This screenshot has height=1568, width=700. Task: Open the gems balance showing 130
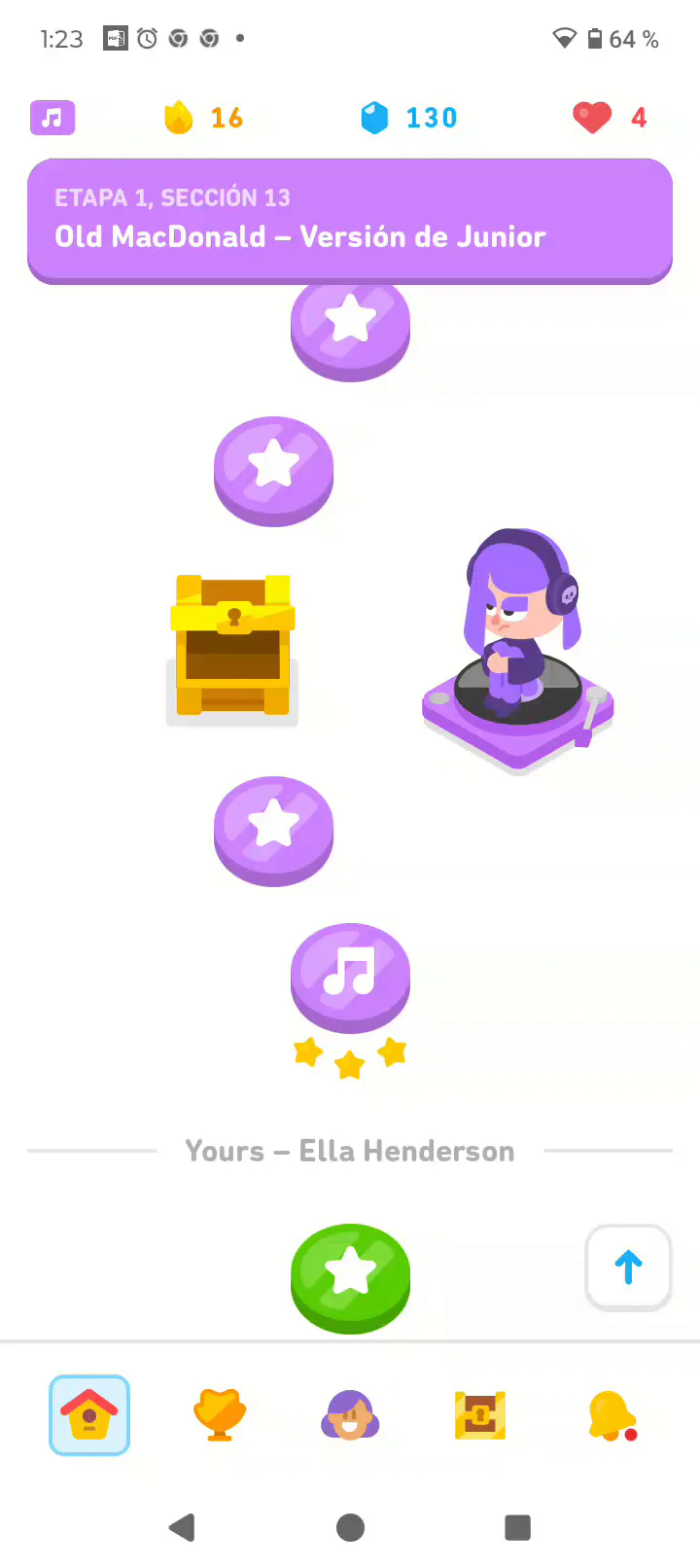click(408, 118)
